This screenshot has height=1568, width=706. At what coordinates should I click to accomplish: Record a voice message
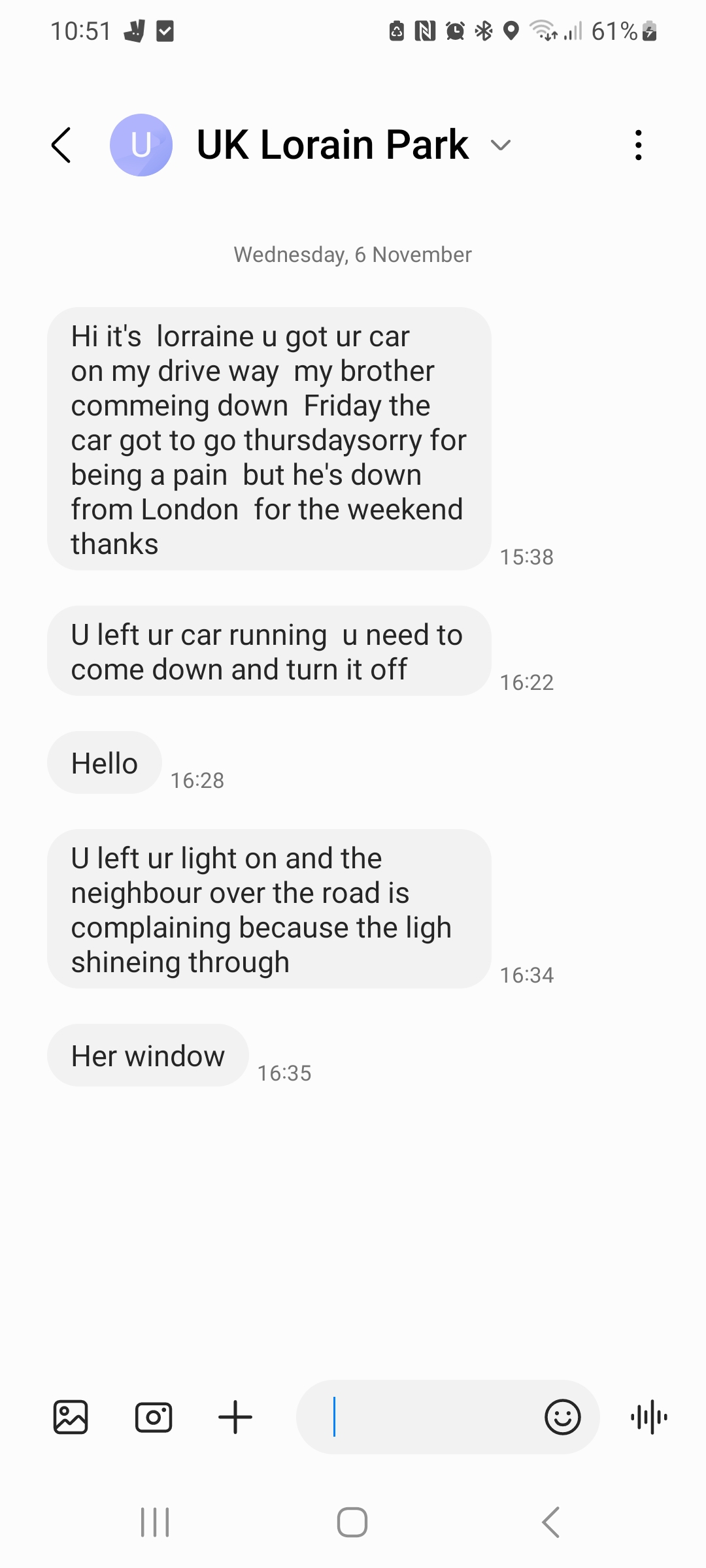tap(649, 1417)
